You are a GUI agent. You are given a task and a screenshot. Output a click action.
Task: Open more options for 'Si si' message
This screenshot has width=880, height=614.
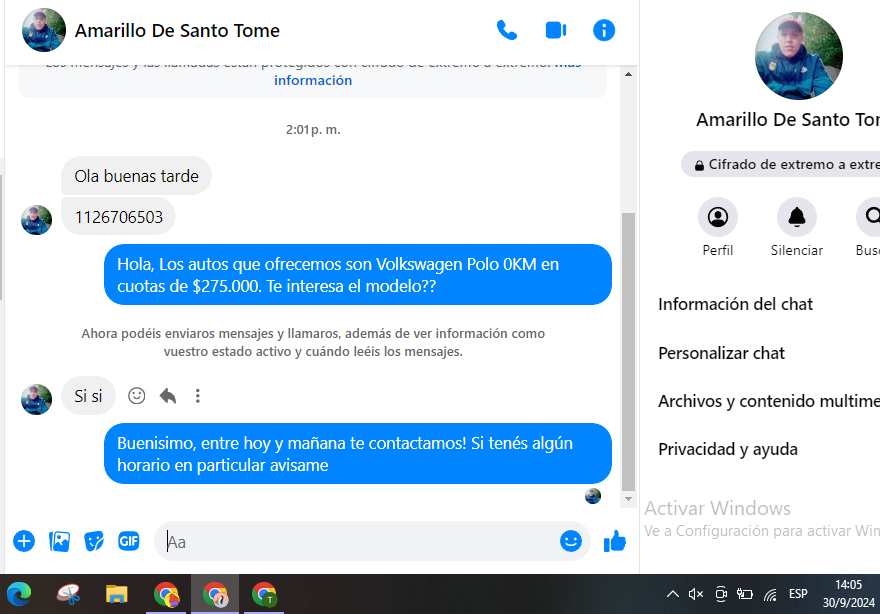[x=198, y=396]
